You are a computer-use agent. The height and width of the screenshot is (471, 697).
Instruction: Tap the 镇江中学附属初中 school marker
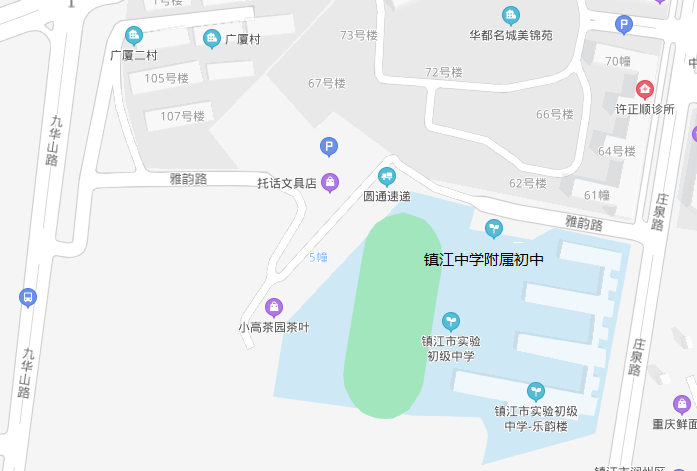(x=494, y=229)
